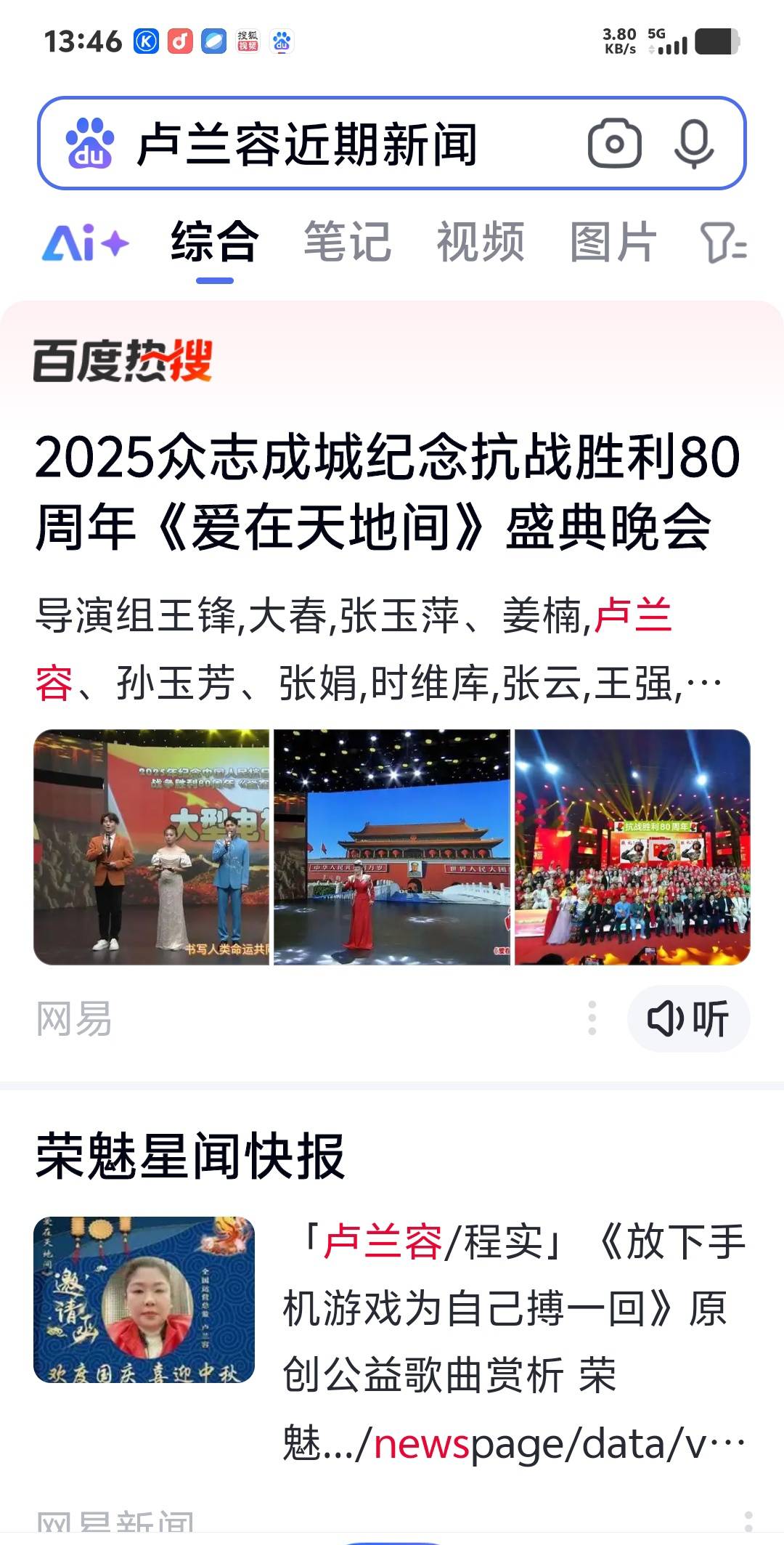This screenshot has height=1545, width=784.
Task: Open the Ai+ tab
Action: 86,242
